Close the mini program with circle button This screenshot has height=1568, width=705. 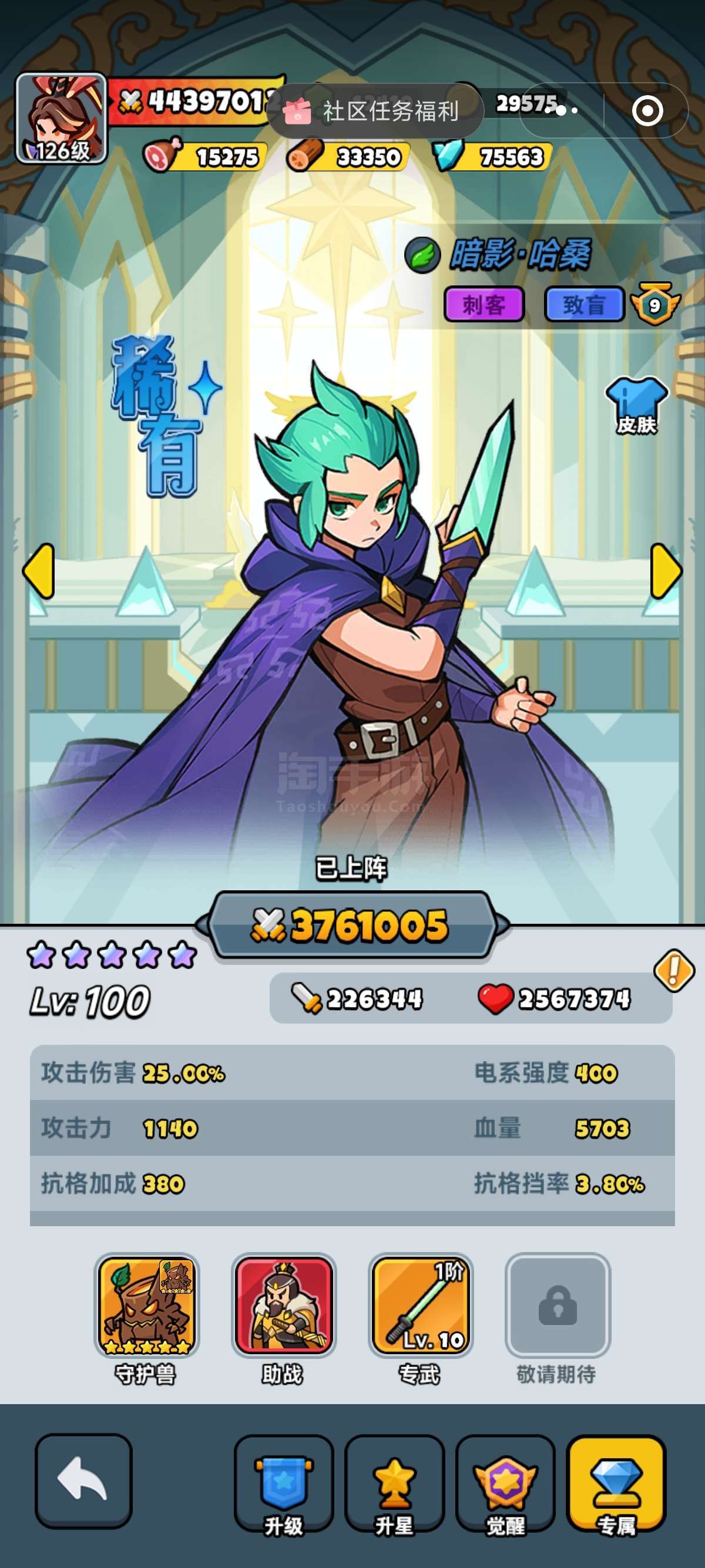[x=647, y=111]
